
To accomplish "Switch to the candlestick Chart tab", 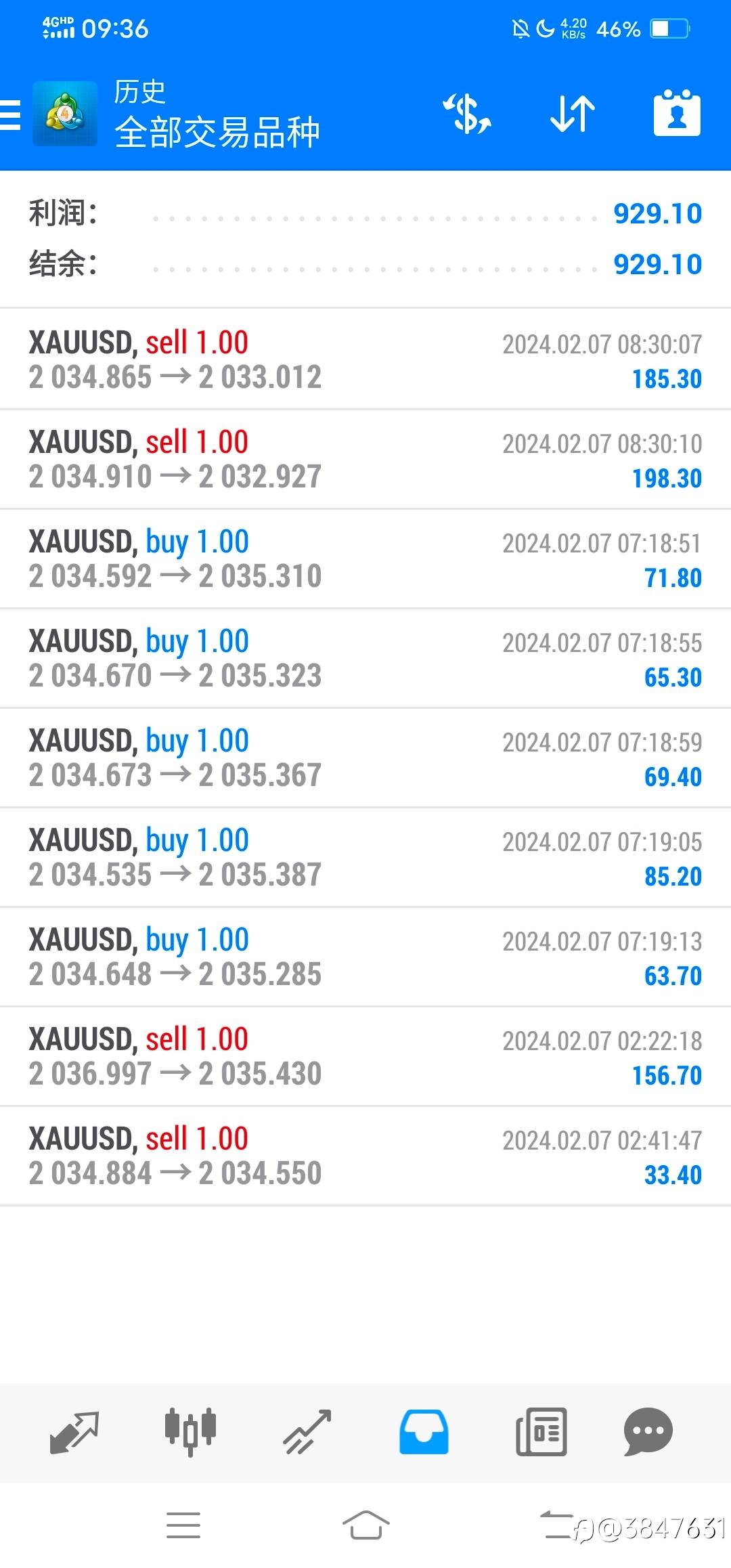I will pos(190,1432).
